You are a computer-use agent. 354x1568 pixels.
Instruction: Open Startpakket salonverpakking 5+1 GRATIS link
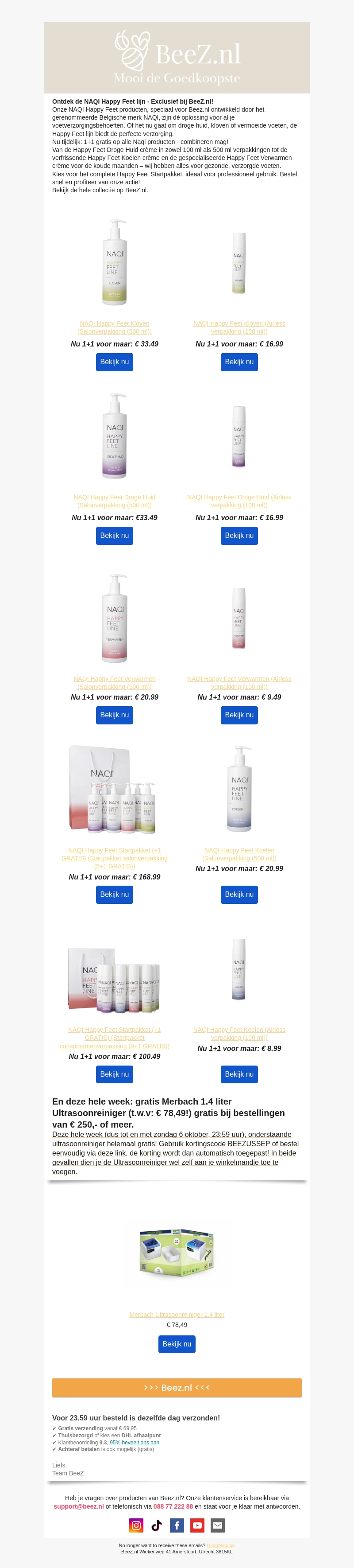coord(114,858)
